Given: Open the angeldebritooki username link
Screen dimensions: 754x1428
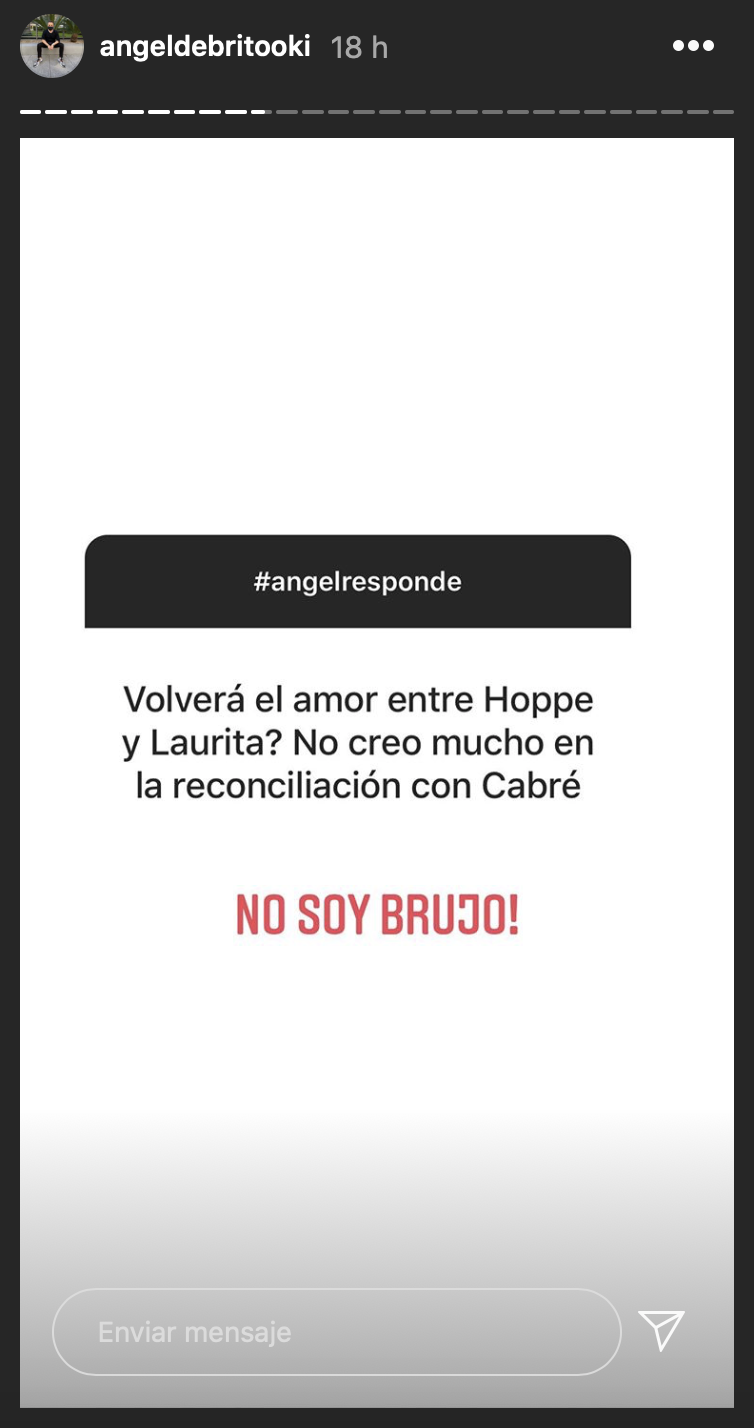Looking at the screenshot, I should pyautogui.click(x=205, y=47).
